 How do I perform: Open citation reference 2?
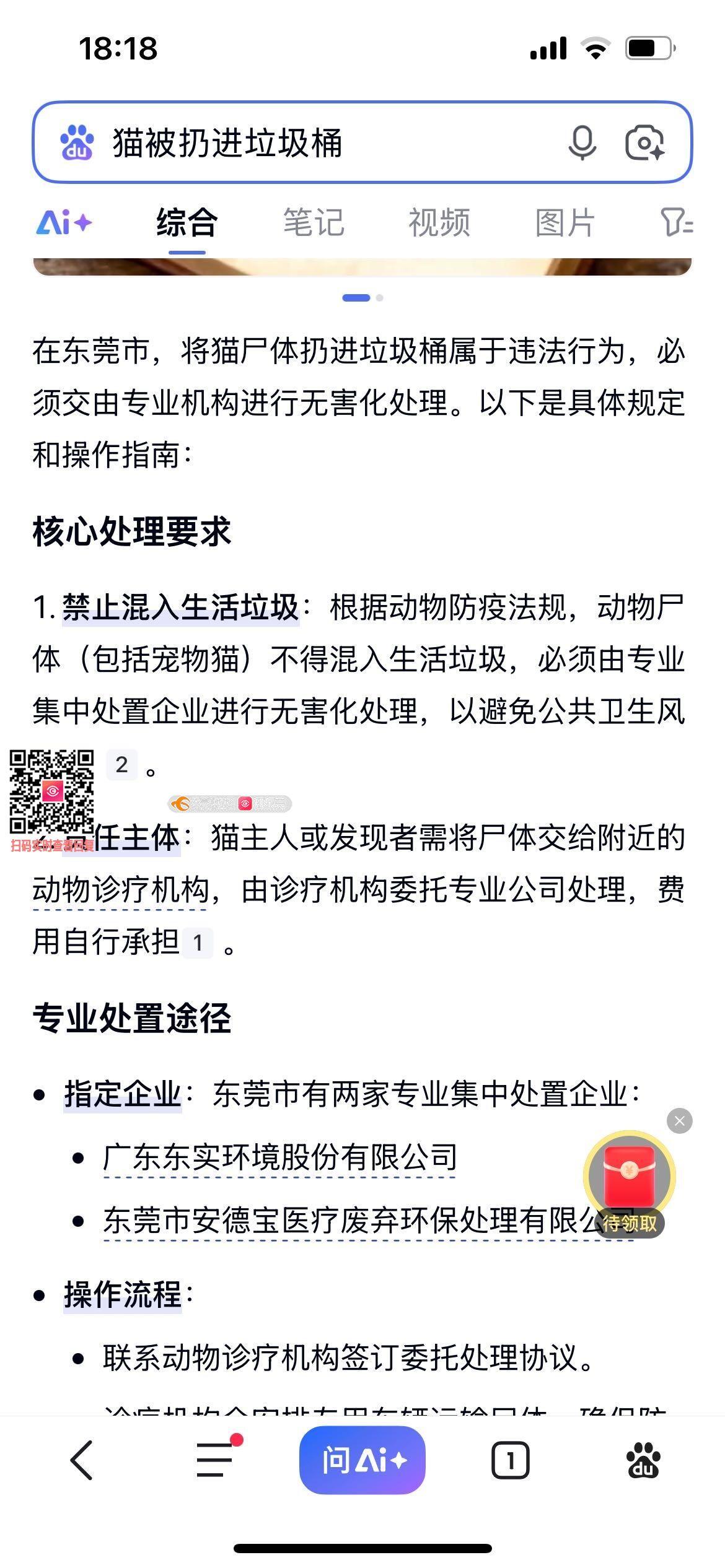tap(121, 765)
